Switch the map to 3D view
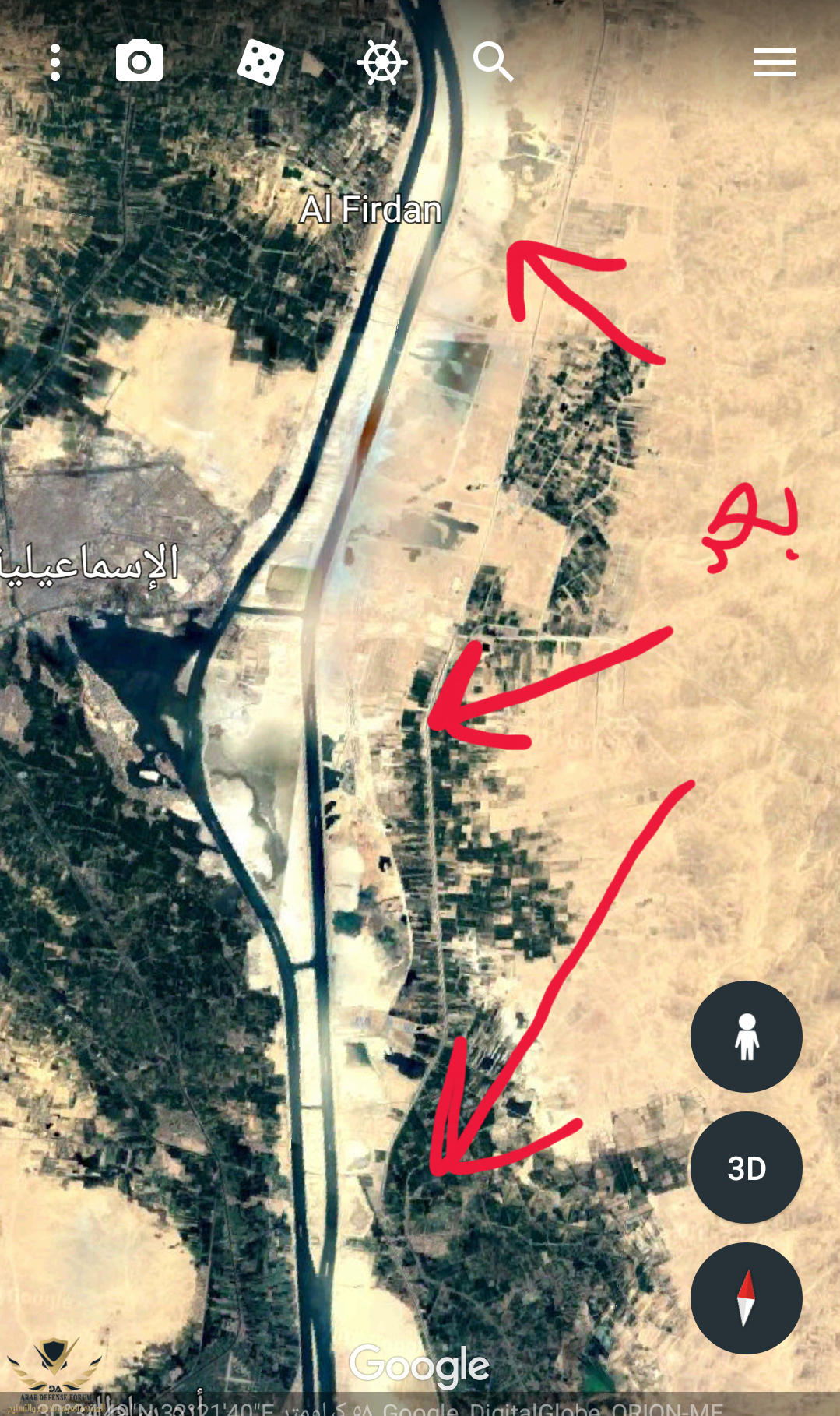Viewport: 840px width, 1416px height. point(746,1168)
